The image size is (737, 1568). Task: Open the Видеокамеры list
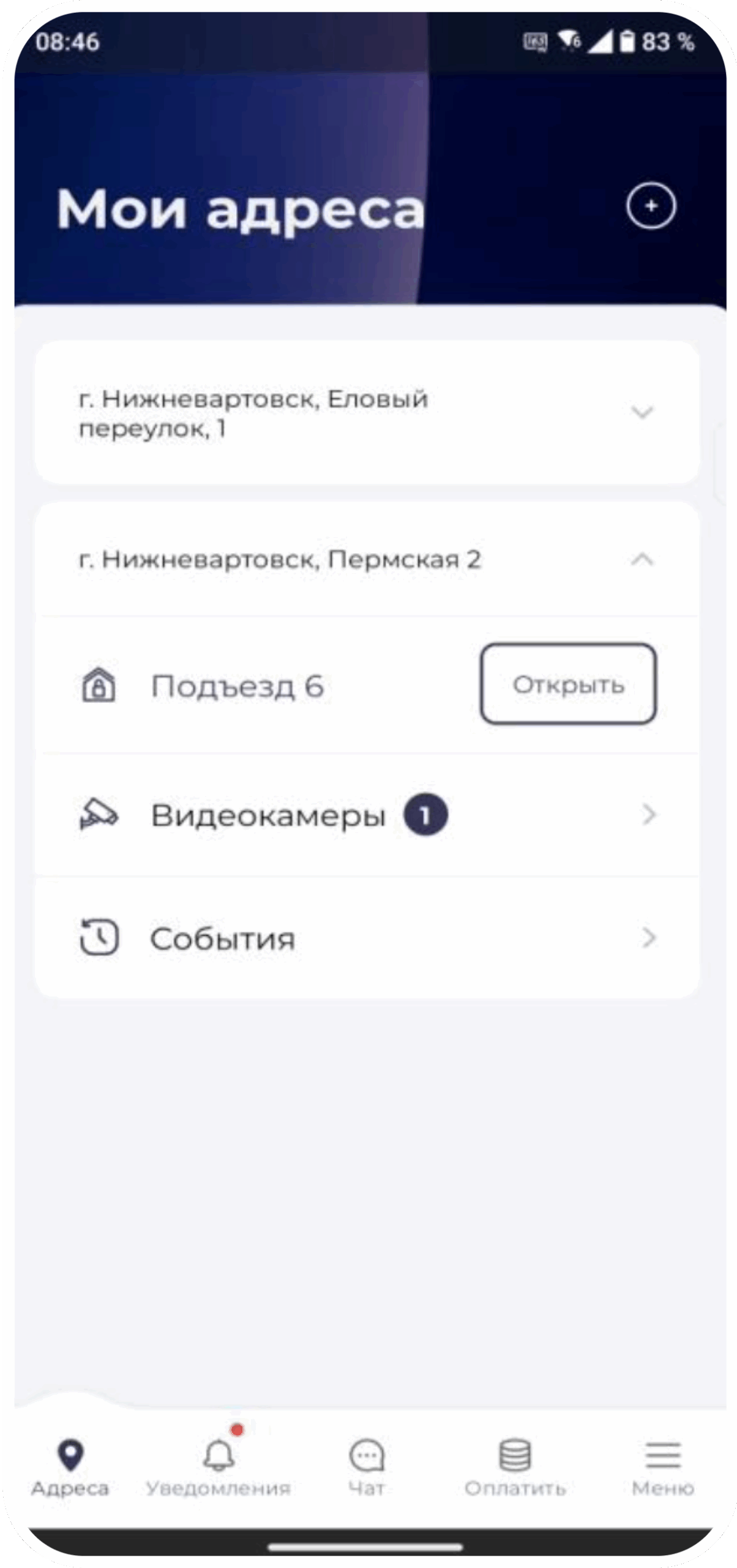pyautogui.click(x=367, y=815)
